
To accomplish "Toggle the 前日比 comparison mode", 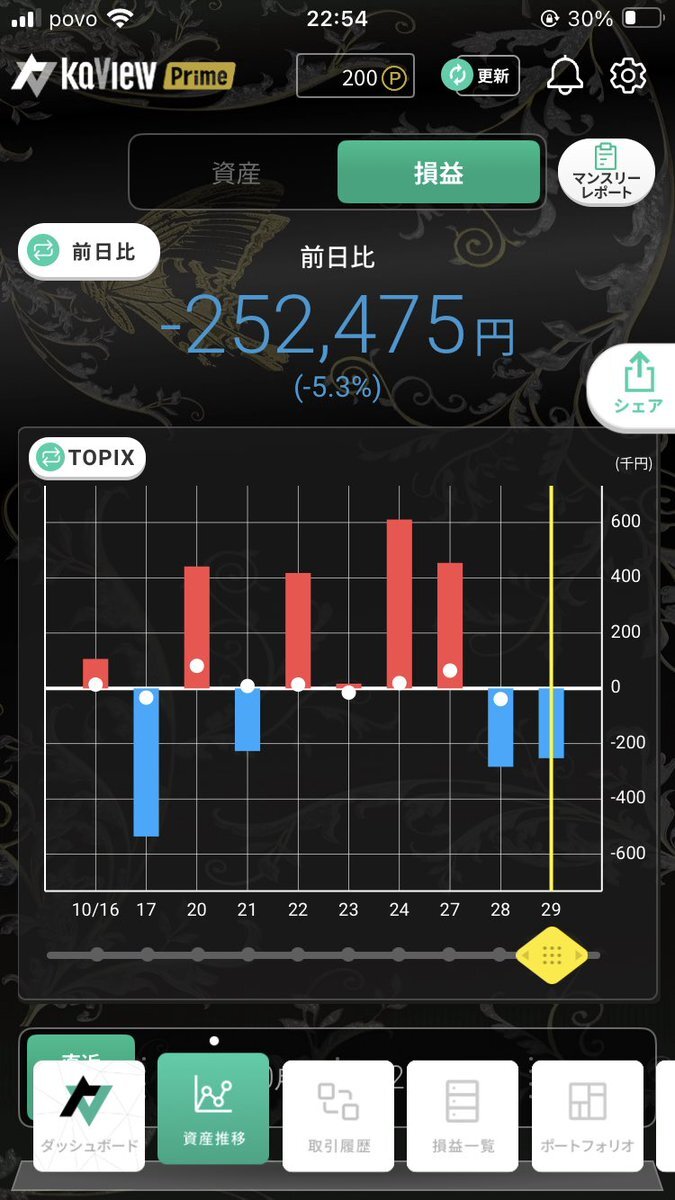I will 89,252.
